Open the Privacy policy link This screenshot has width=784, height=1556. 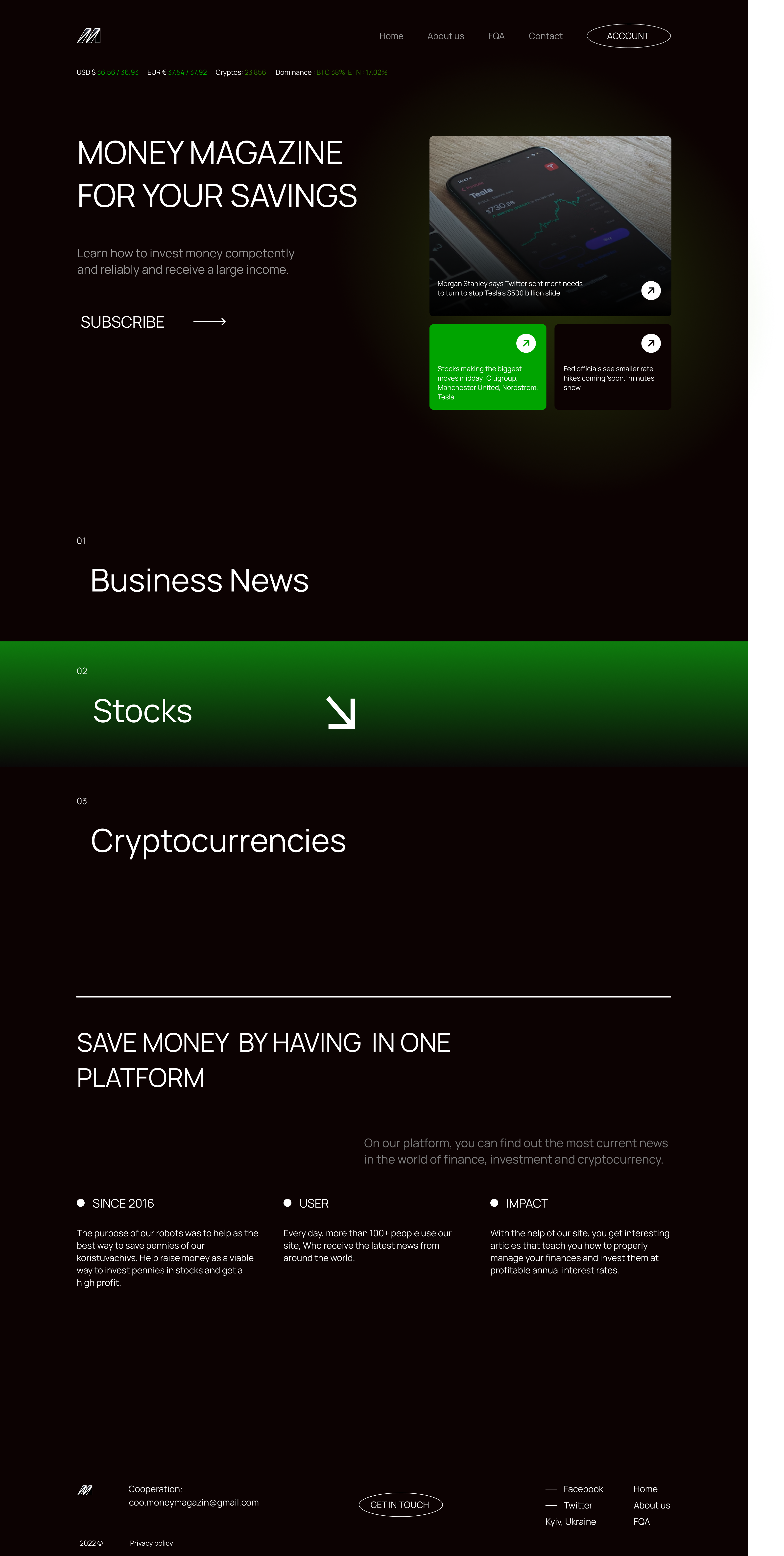point(151,1543)
